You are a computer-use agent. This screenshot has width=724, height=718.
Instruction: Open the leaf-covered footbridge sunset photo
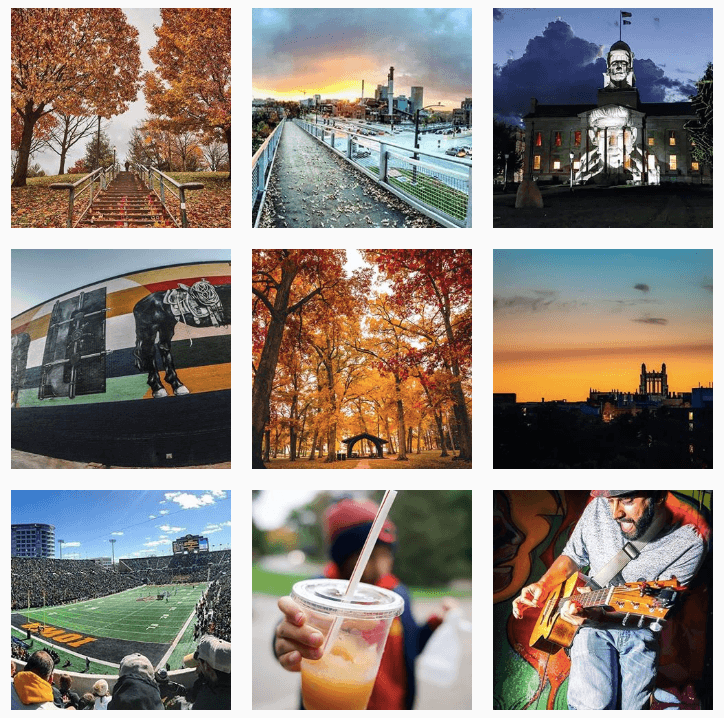point(361,118)
